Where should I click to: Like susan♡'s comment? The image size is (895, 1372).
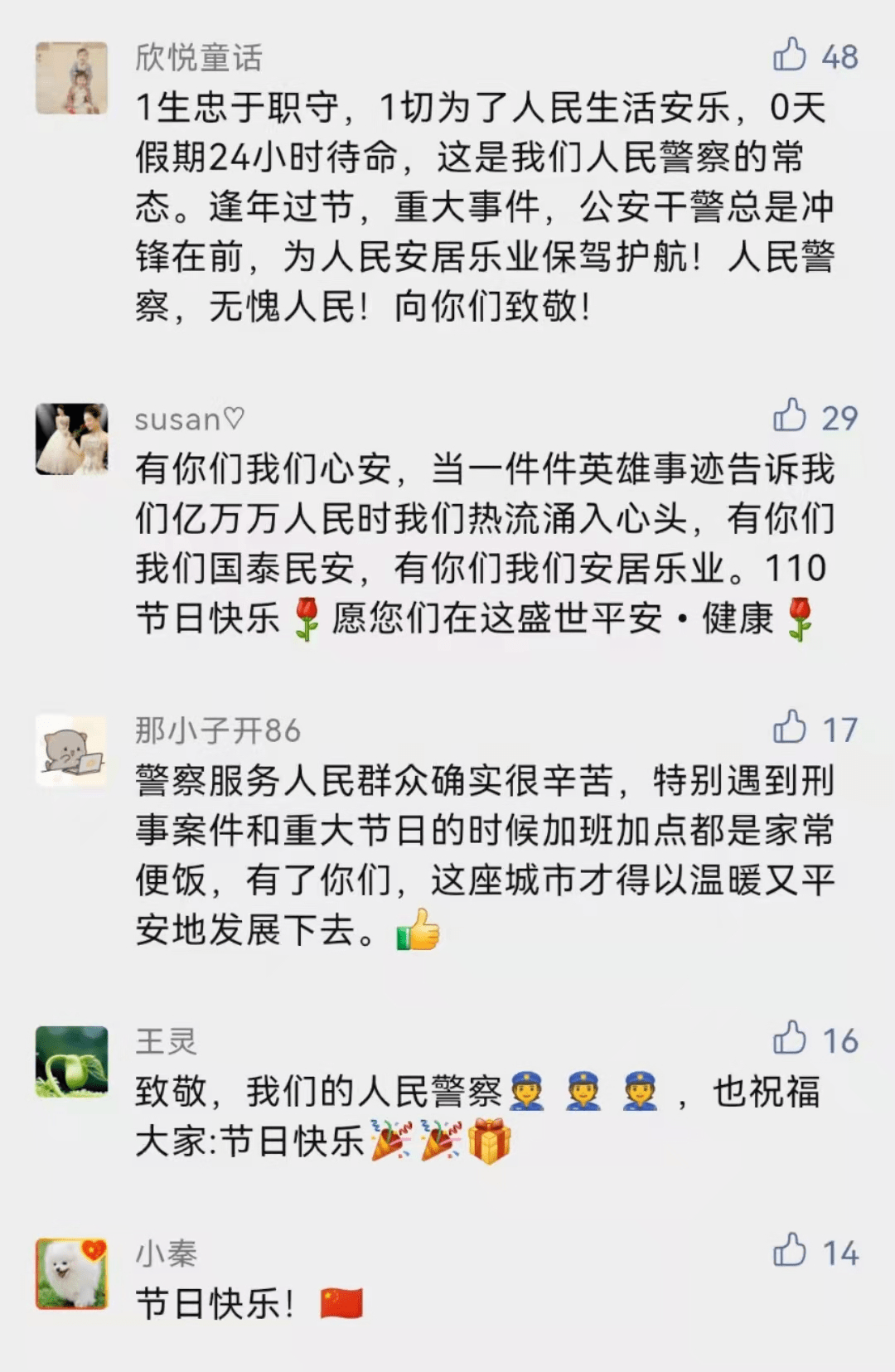click(790, 417)
